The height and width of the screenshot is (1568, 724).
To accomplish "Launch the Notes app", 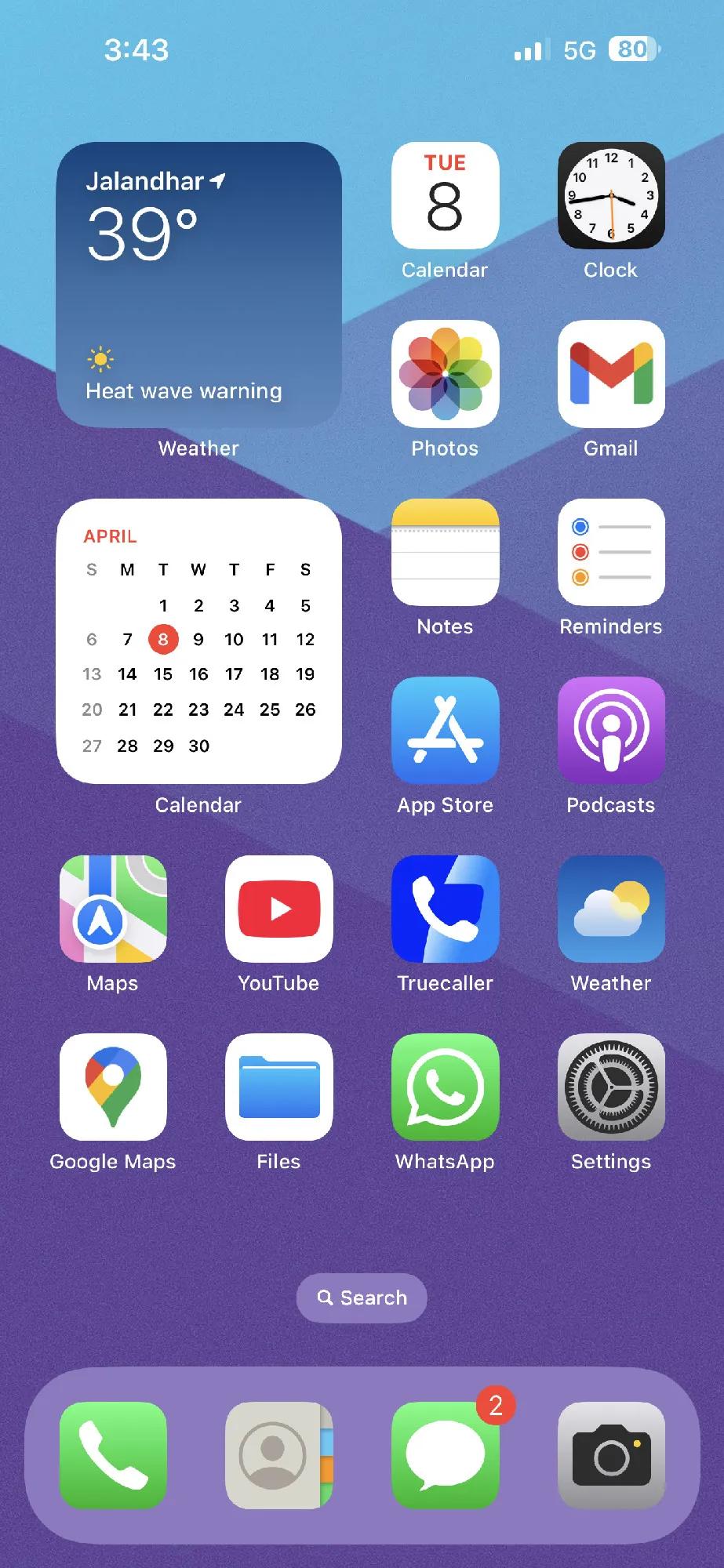I will pos(445,552).
